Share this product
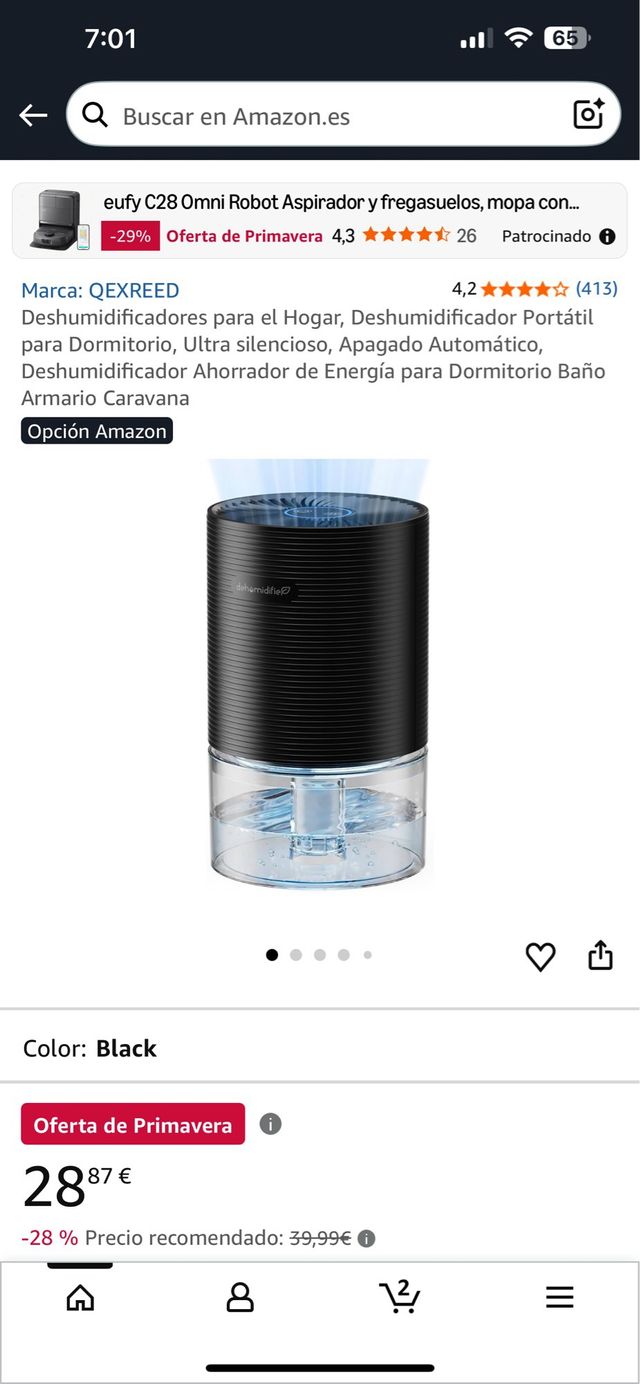Viewport: 640px width, 1384px height. (x=600, y=956)
